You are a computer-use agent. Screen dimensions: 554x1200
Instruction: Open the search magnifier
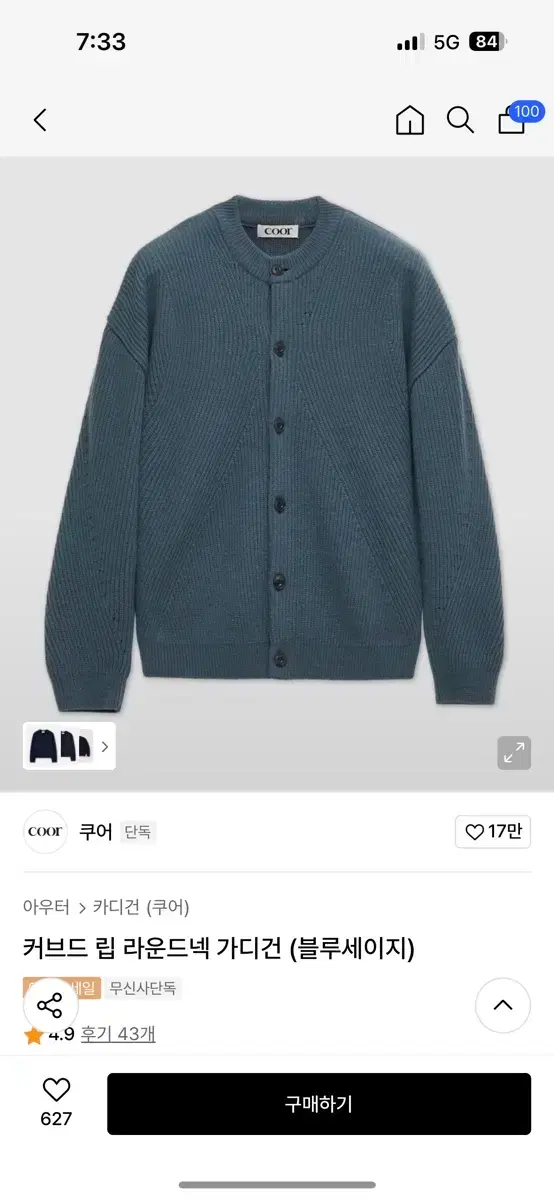click(x=460, y=121)
